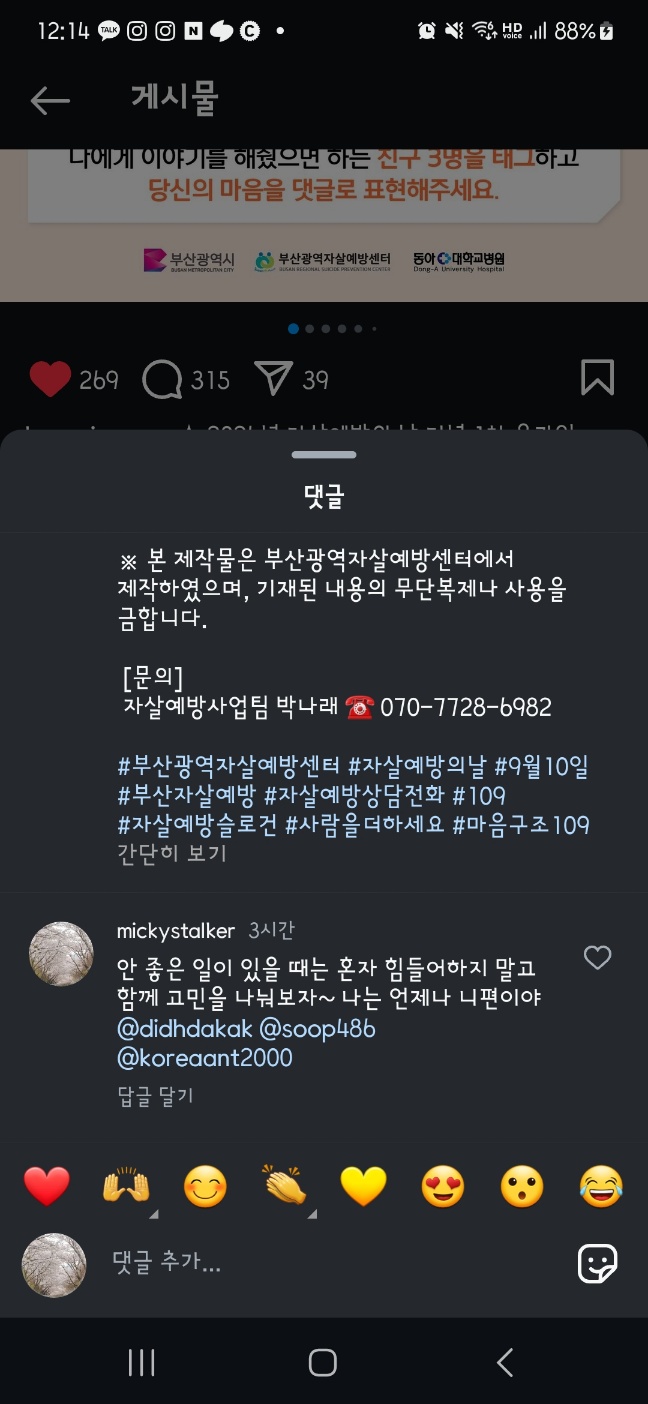648x1404 pixels.
Task: Open the post's comment bubble icon
Action: [162, 379]
